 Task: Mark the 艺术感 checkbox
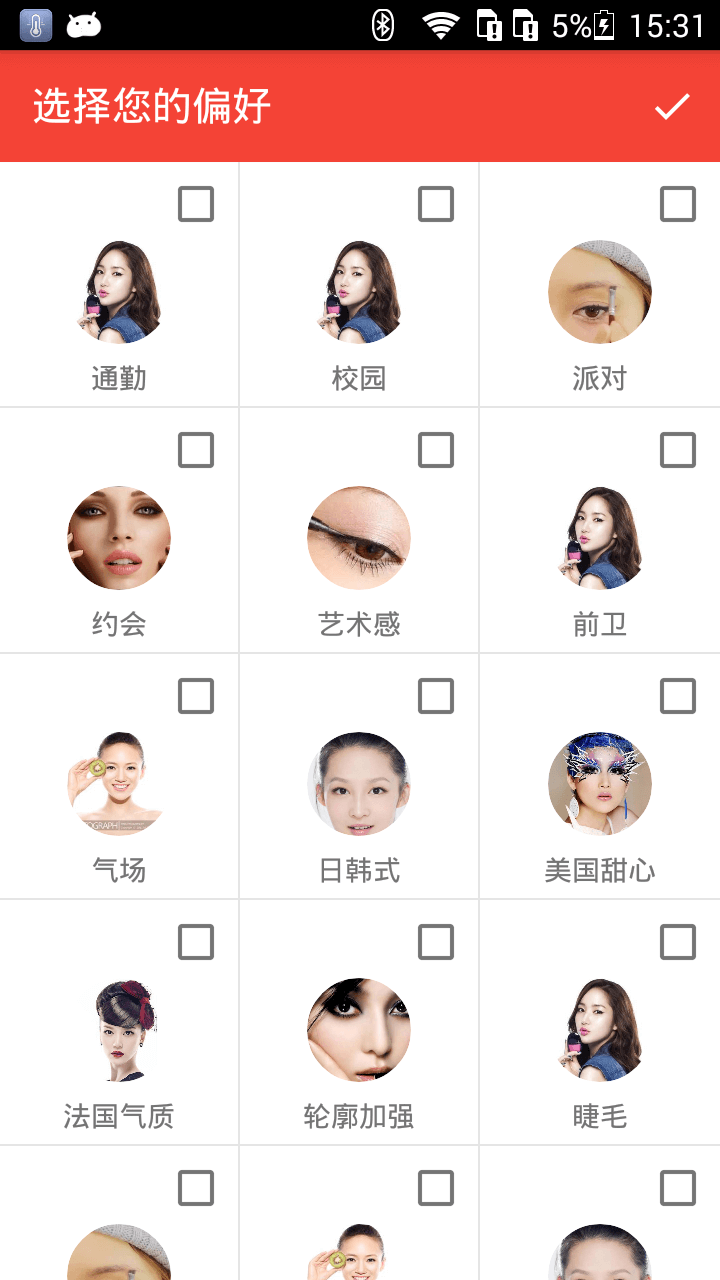click(x=436, y=450)
